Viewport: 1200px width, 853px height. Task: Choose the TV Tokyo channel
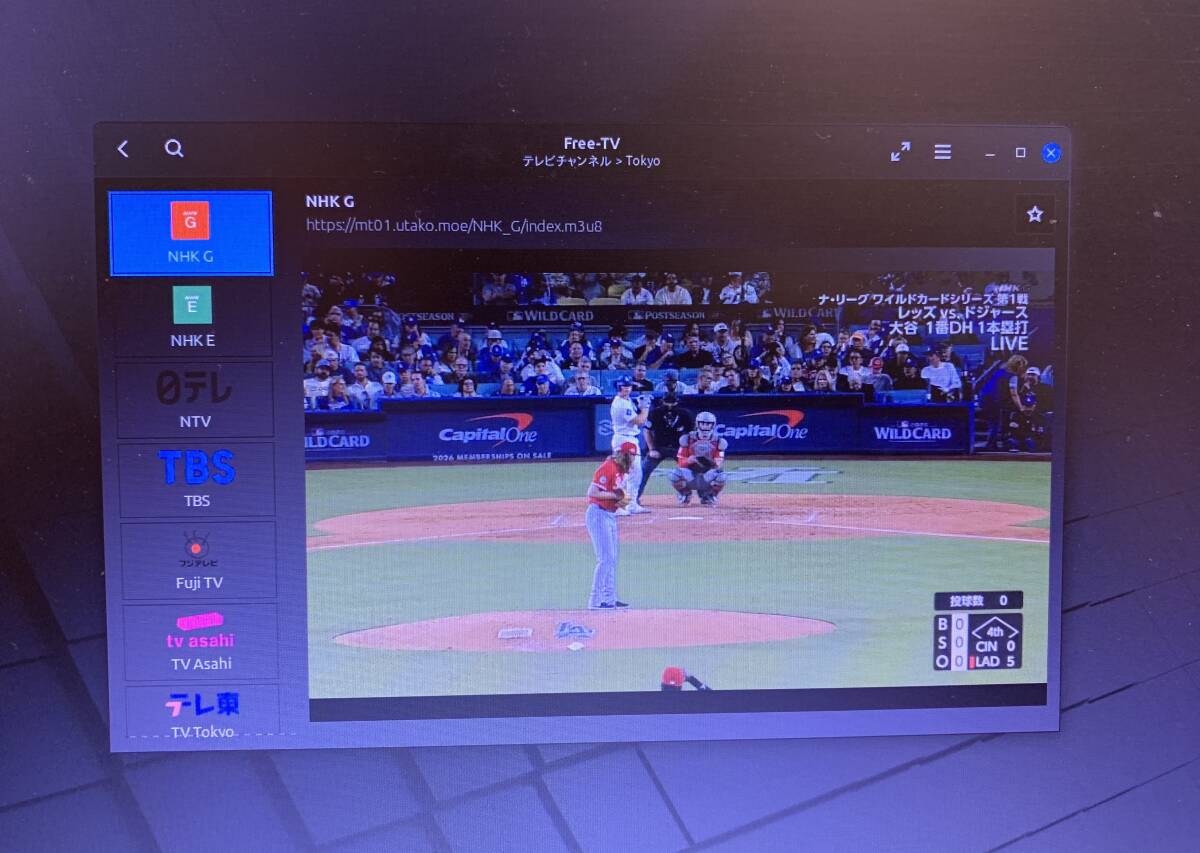pos(202,712)
